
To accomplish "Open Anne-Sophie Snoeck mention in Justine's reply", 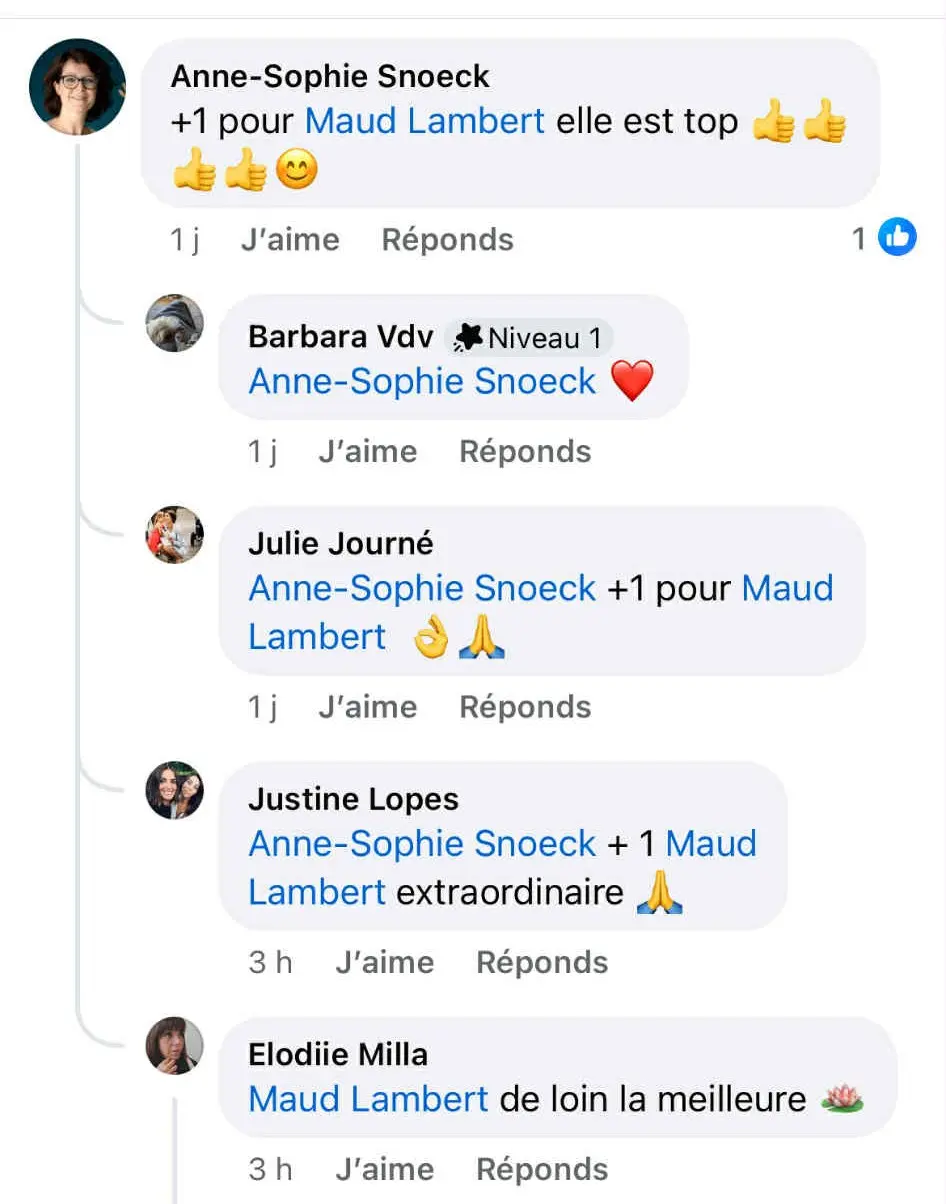I will pyautogui.click(x=422, y=844).
